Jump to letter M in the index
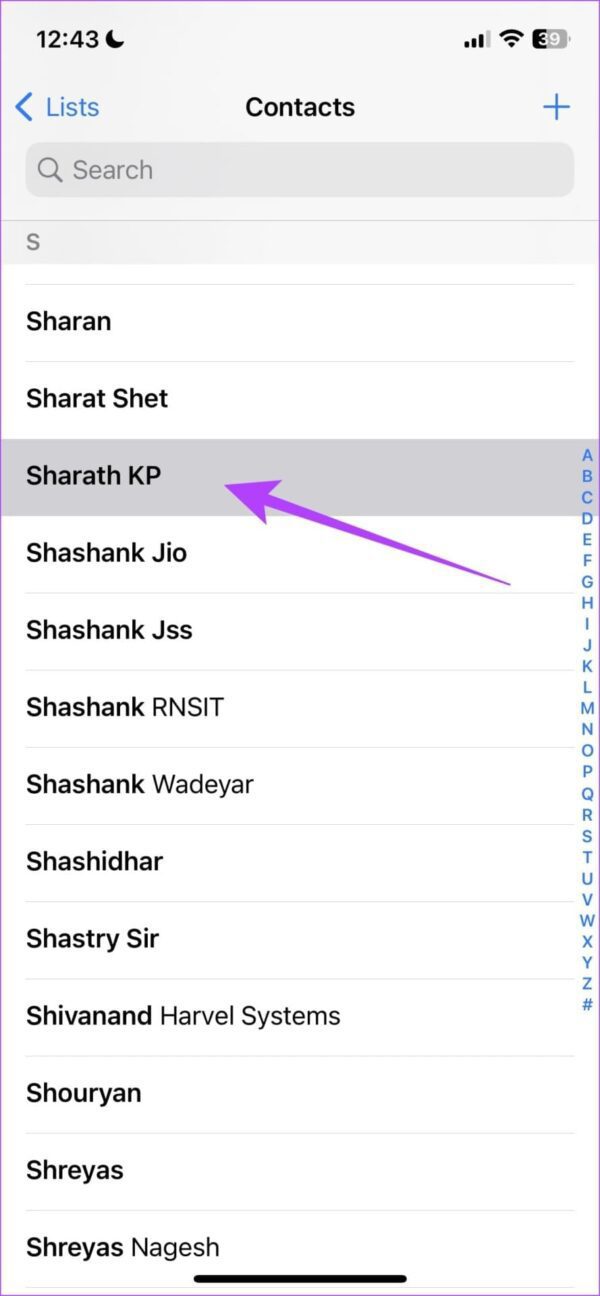This screenshot has width=600, height=1296. point(587,708)
